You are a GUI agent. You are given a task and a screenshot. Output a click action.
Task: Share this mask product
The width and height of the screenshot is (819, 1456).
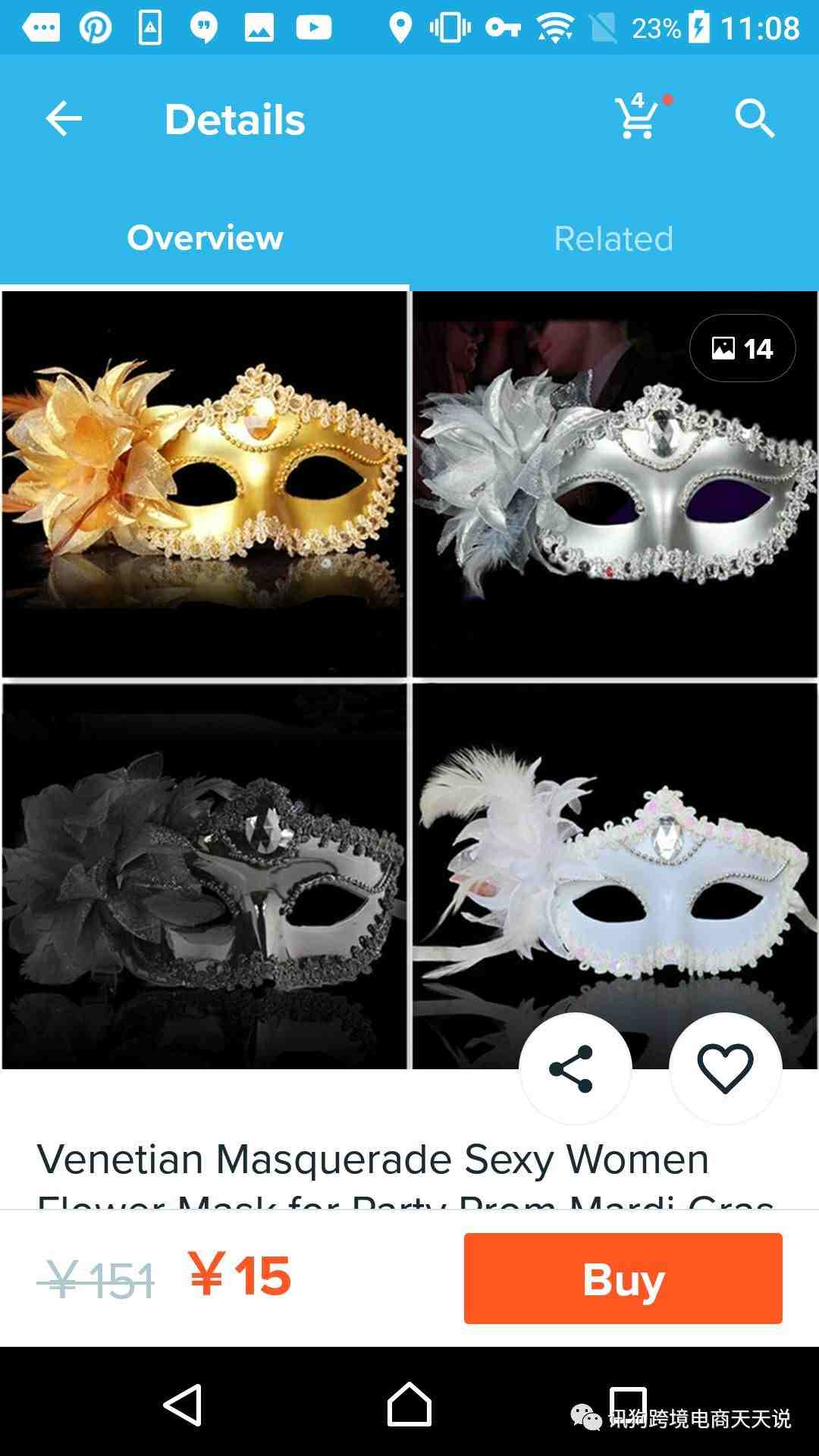[574, 1068]
